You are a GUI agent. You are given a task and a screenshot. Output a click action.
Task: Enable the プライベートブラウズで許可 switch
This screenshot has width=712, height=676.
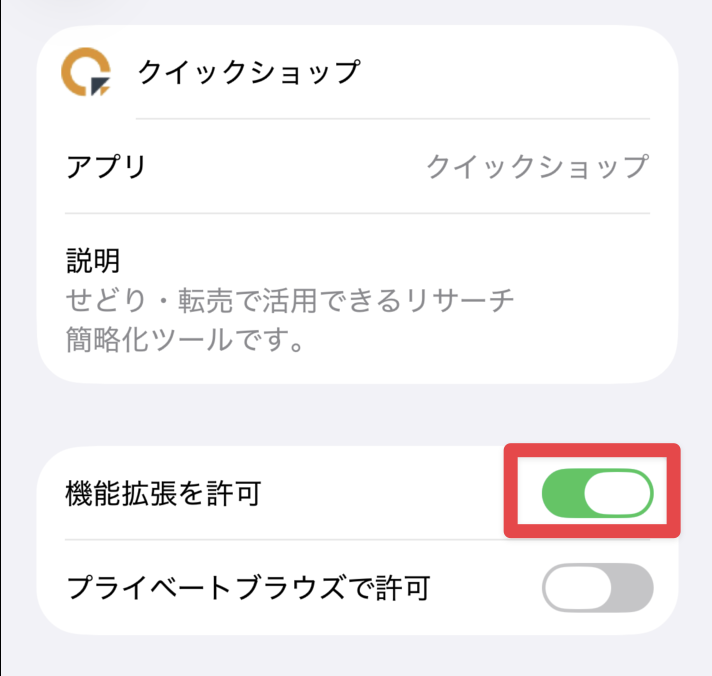click(596, 587)
